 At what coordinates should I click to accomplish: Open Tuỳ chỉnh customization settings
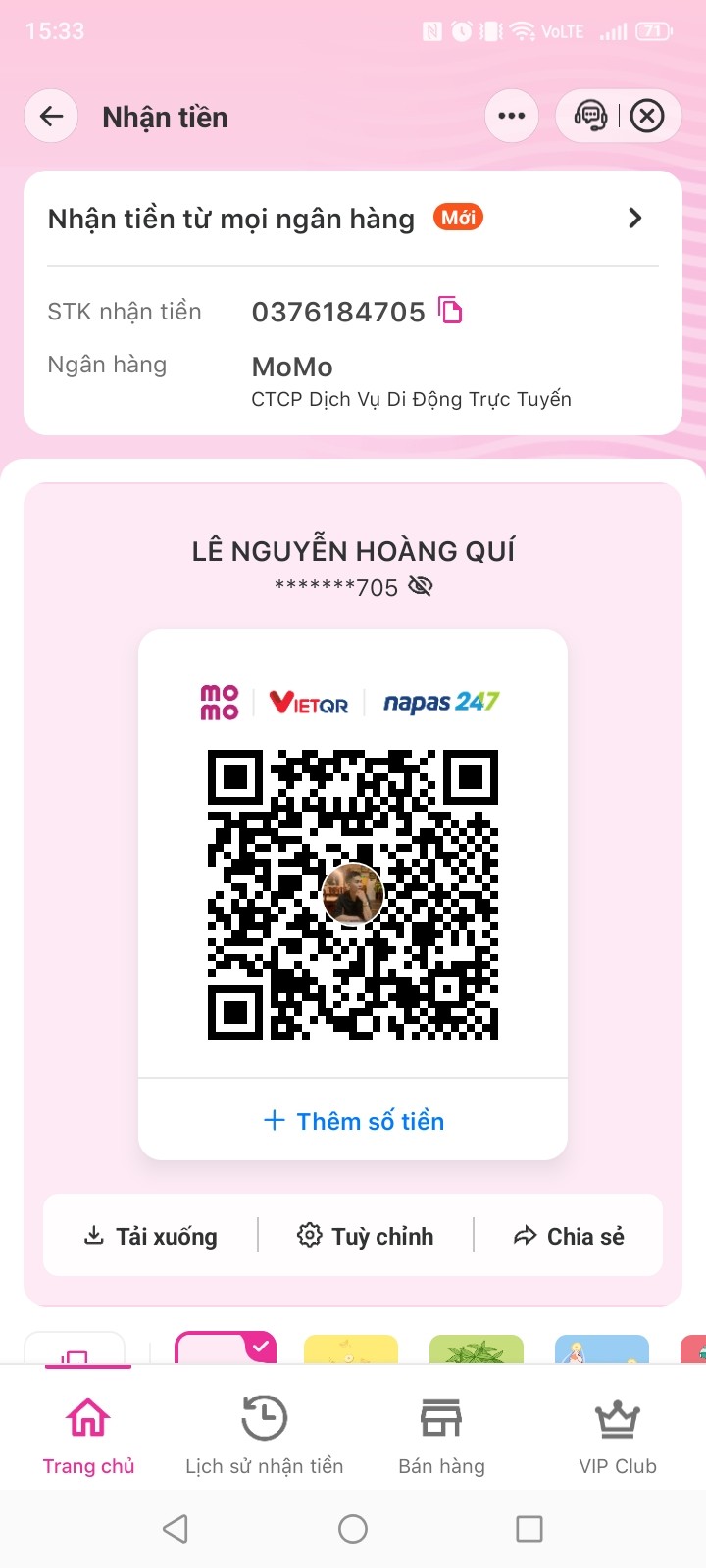pos(366,1236)
